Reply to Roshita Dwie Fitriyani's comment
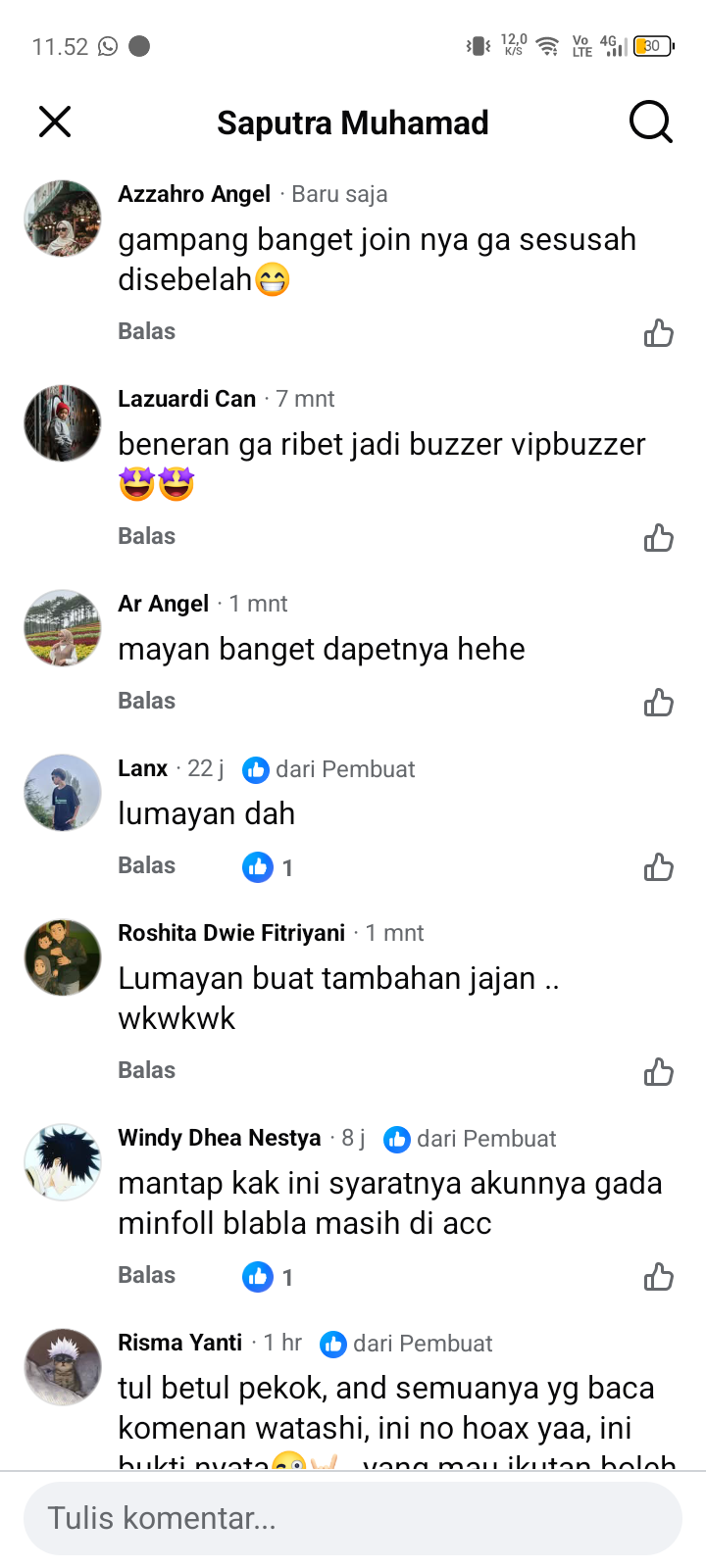 tap(146, 1070)
